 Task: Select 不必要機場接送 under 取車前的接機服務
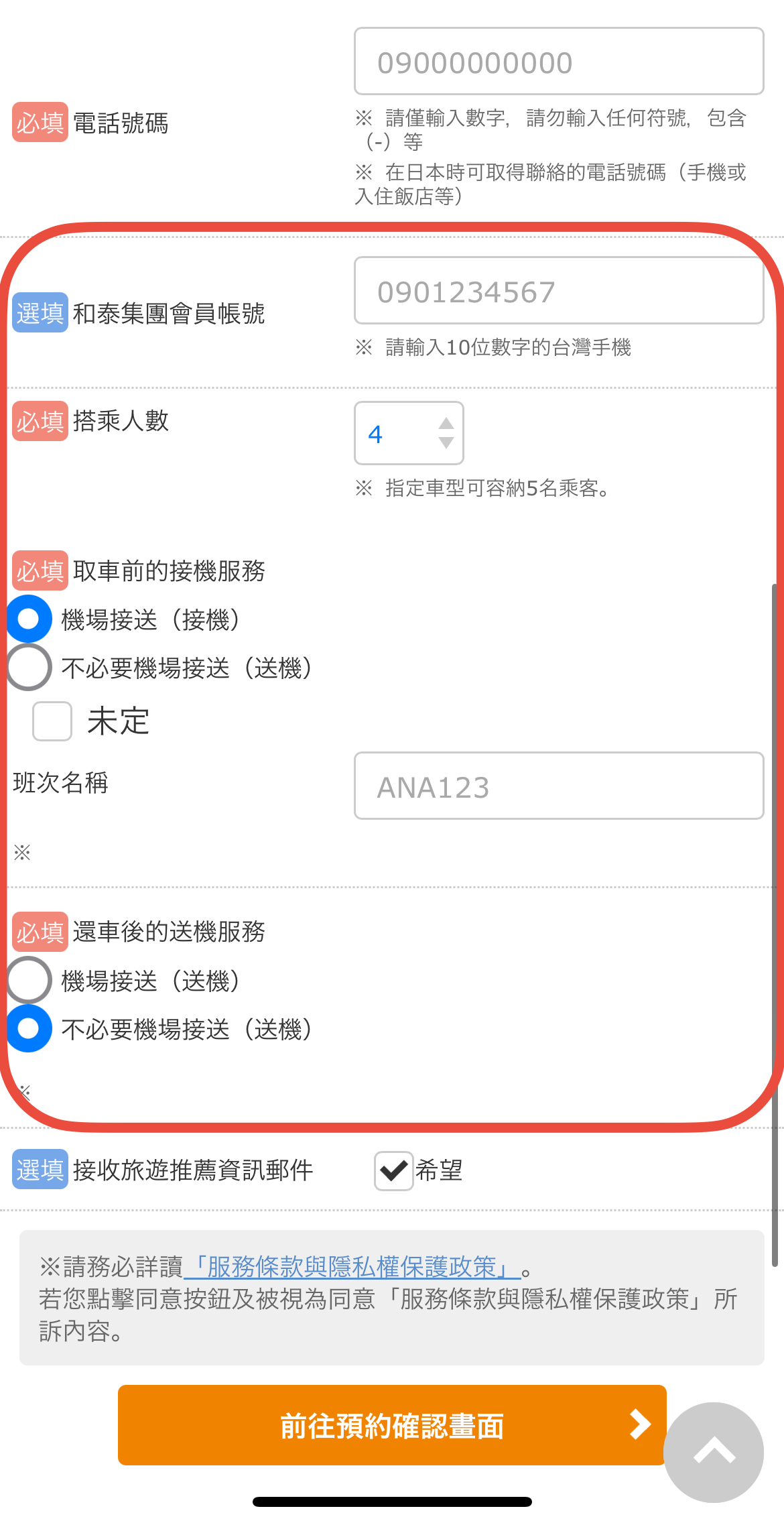click(x=29, y=668)
